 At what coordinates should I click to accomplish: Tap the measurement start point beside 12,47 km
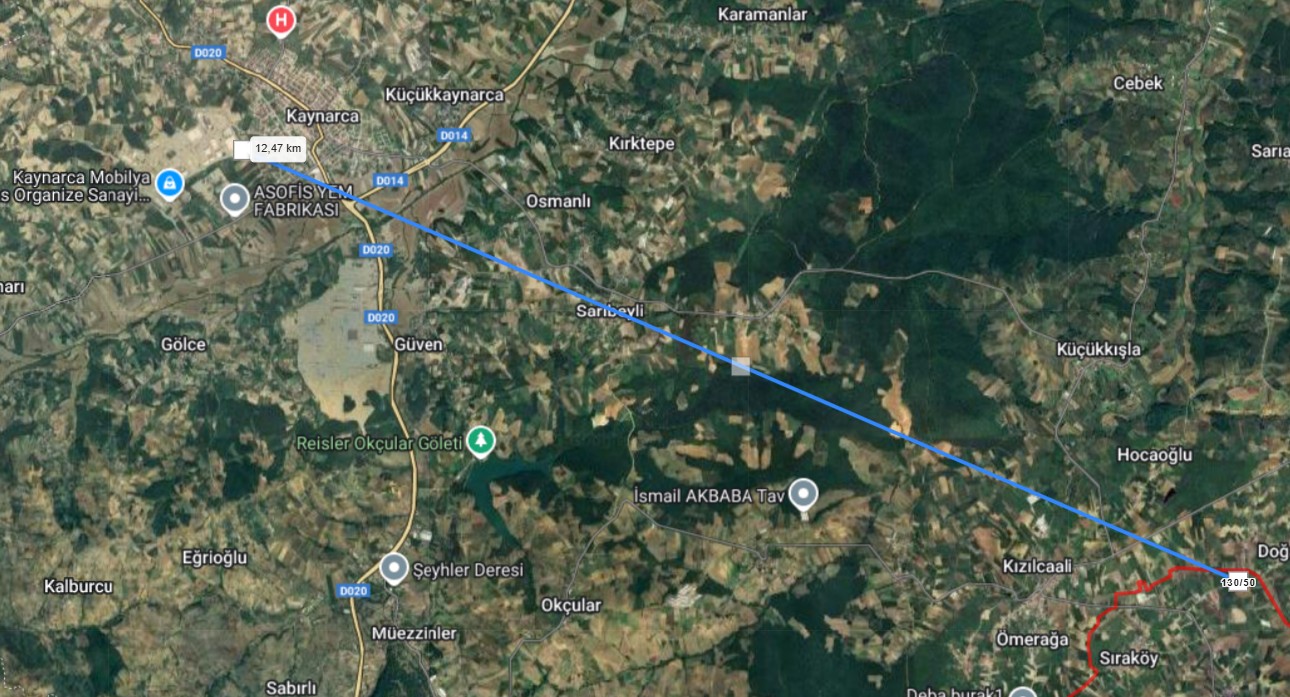pyautogui.click(x=241, y=149)
